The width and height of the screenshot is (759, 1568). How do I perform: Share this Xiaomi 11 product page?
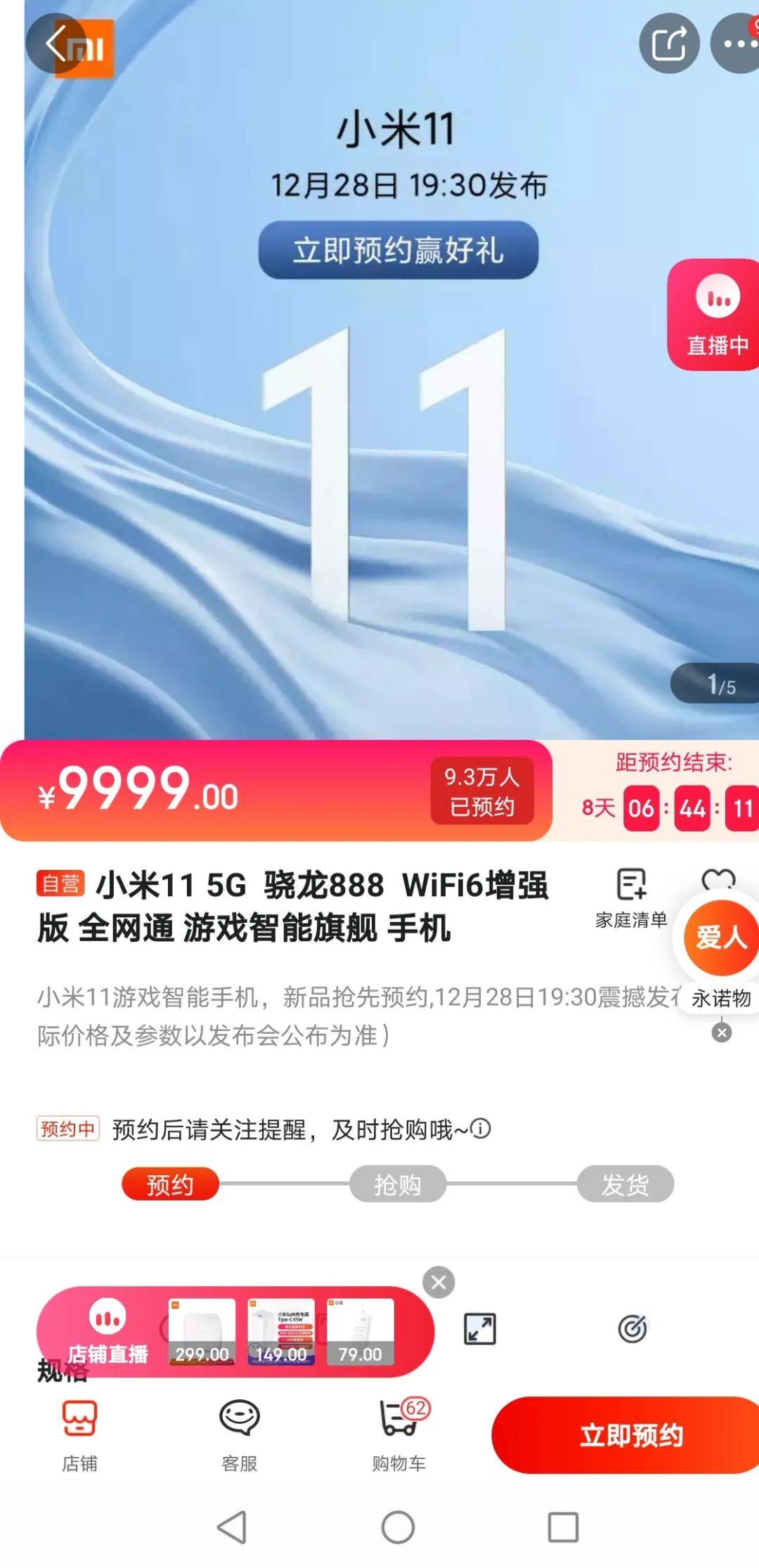click(x=668, y=44)
